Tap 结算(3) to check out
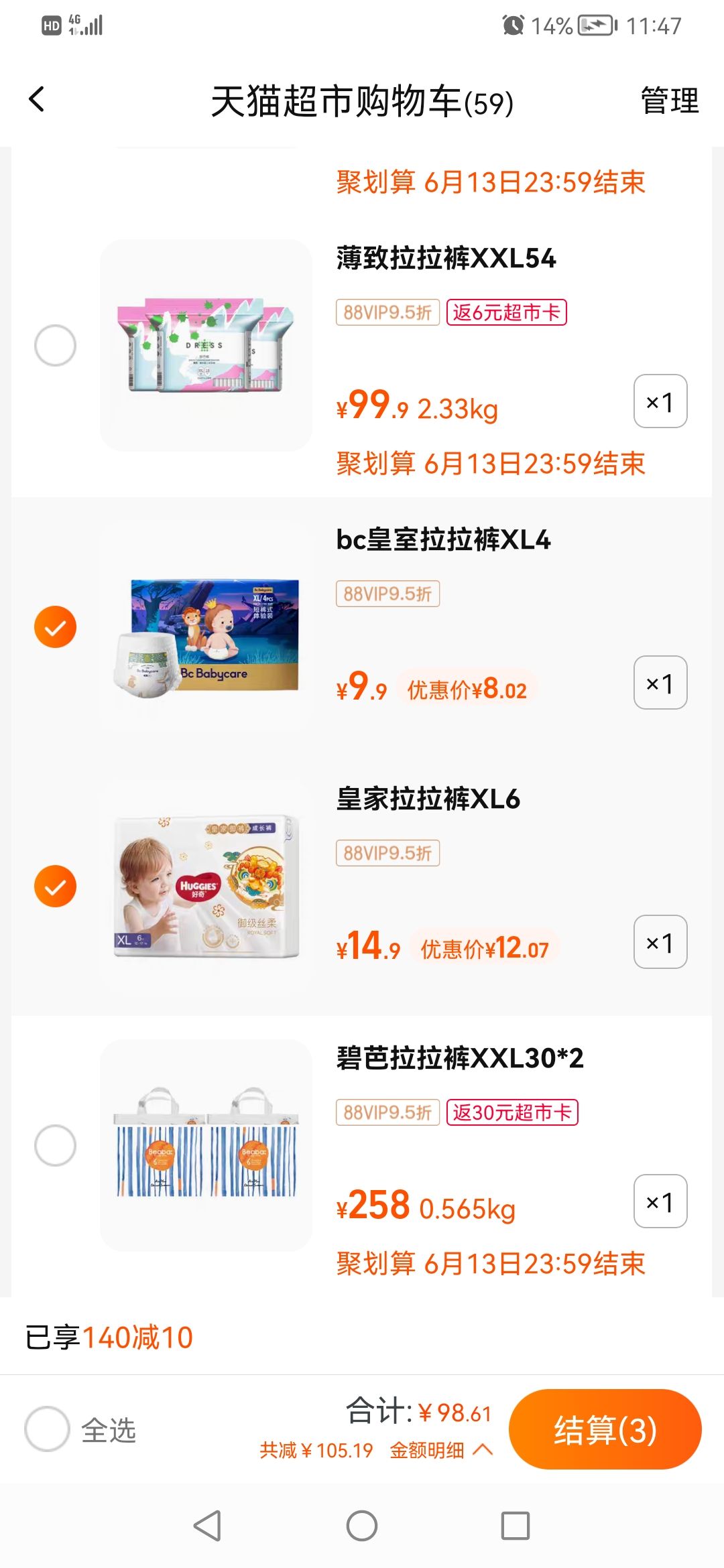The height and width of the screenshot is (1568, 724). [x=605, y=1429]
